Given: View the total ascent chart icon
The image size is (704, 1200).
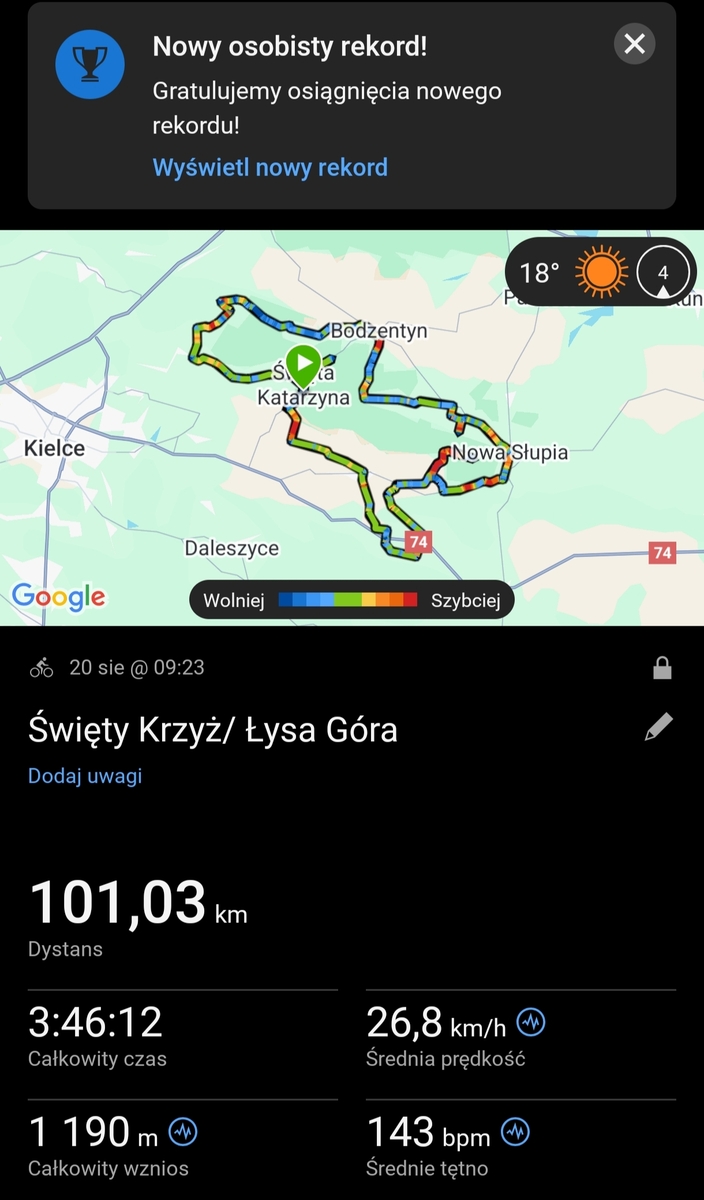Looking at the screenshot, I should 183,1132.
